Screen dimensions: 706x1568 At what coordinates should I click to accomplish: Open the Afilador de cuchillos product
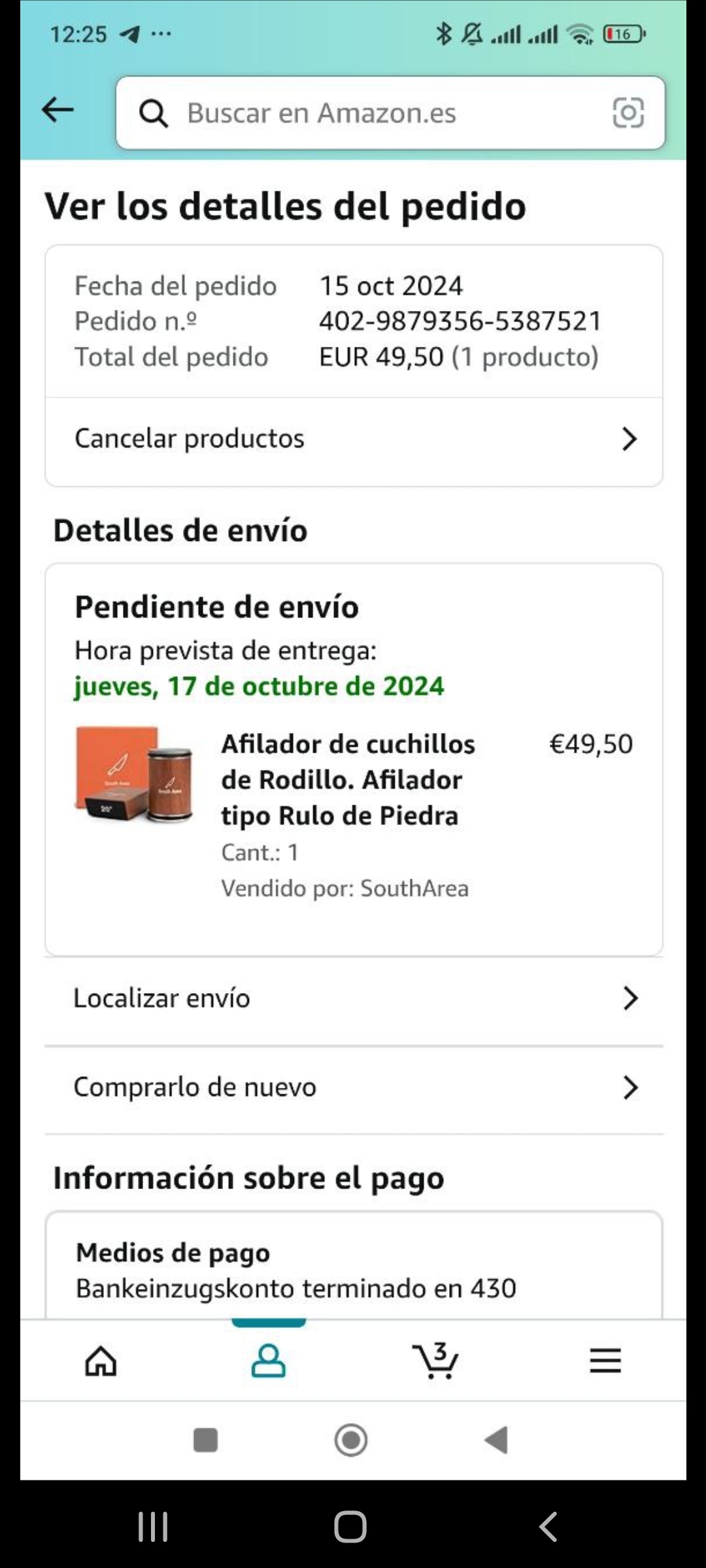click(348, 779)
